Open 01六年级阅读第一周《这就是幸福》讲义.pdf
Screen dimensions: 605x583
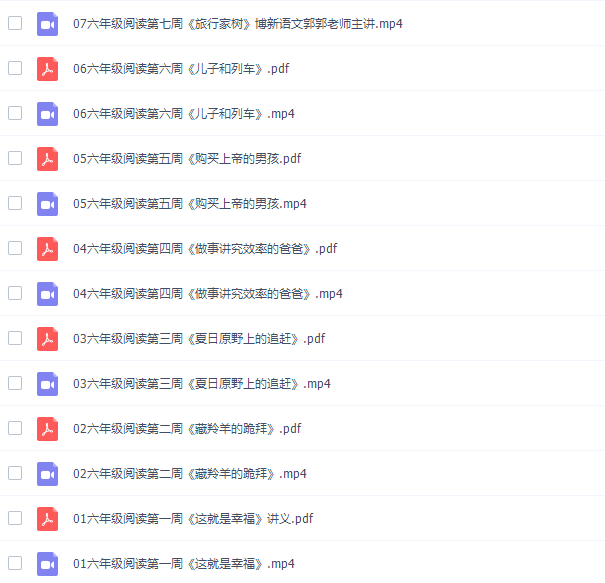[x=193, y=518]
